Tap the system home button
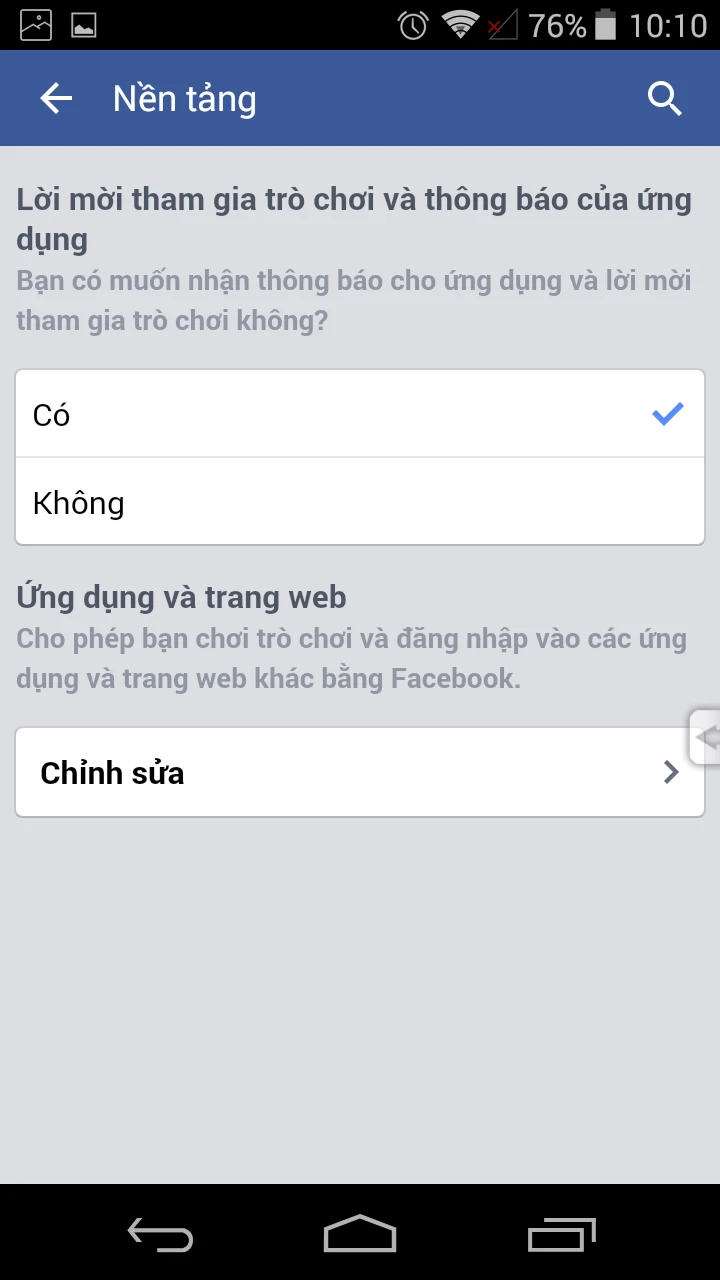This screenshot has height=1280, width=720. 360,1234
